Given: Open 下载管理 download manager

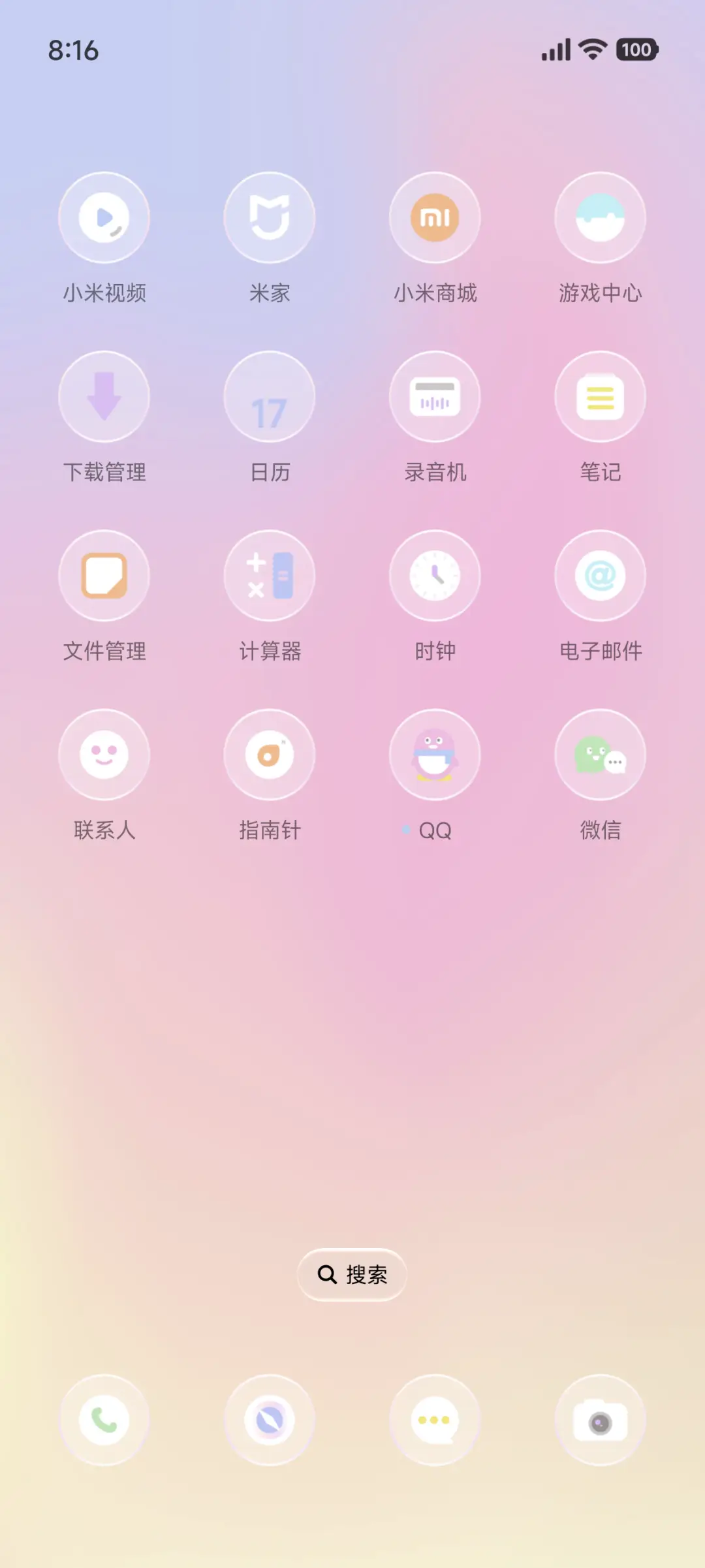Looking at the screenshot, I should pos(104,397).
